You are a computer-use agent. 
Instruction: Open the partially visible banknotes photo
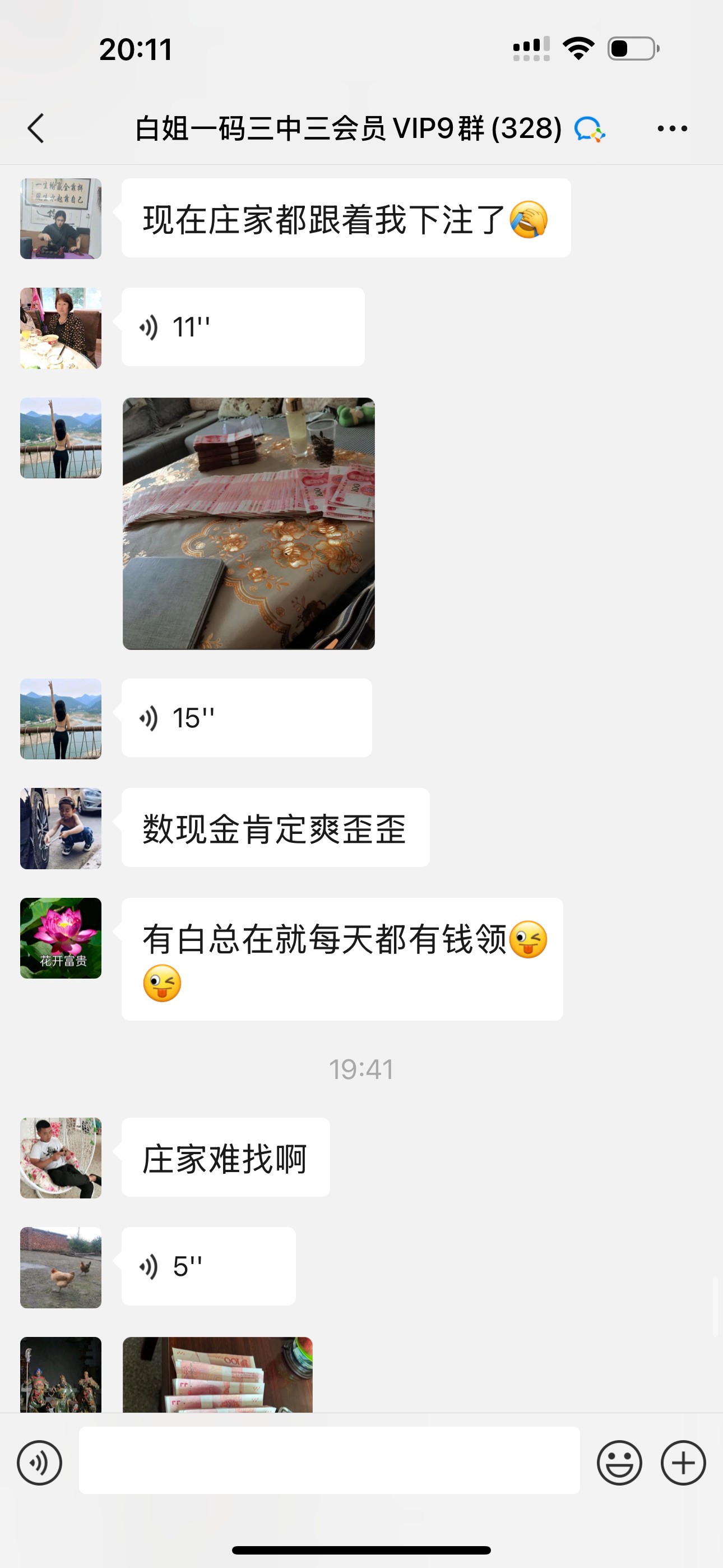pos(217,1375)
